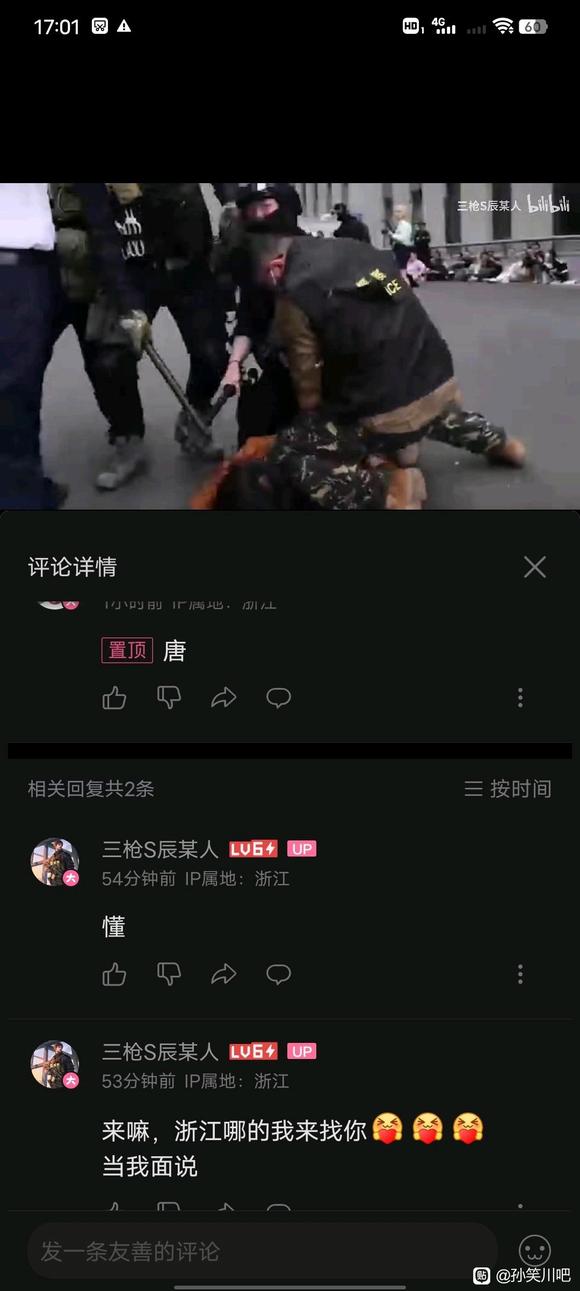
Task: Tap the video player to show controls
Action: pos(290,346)
